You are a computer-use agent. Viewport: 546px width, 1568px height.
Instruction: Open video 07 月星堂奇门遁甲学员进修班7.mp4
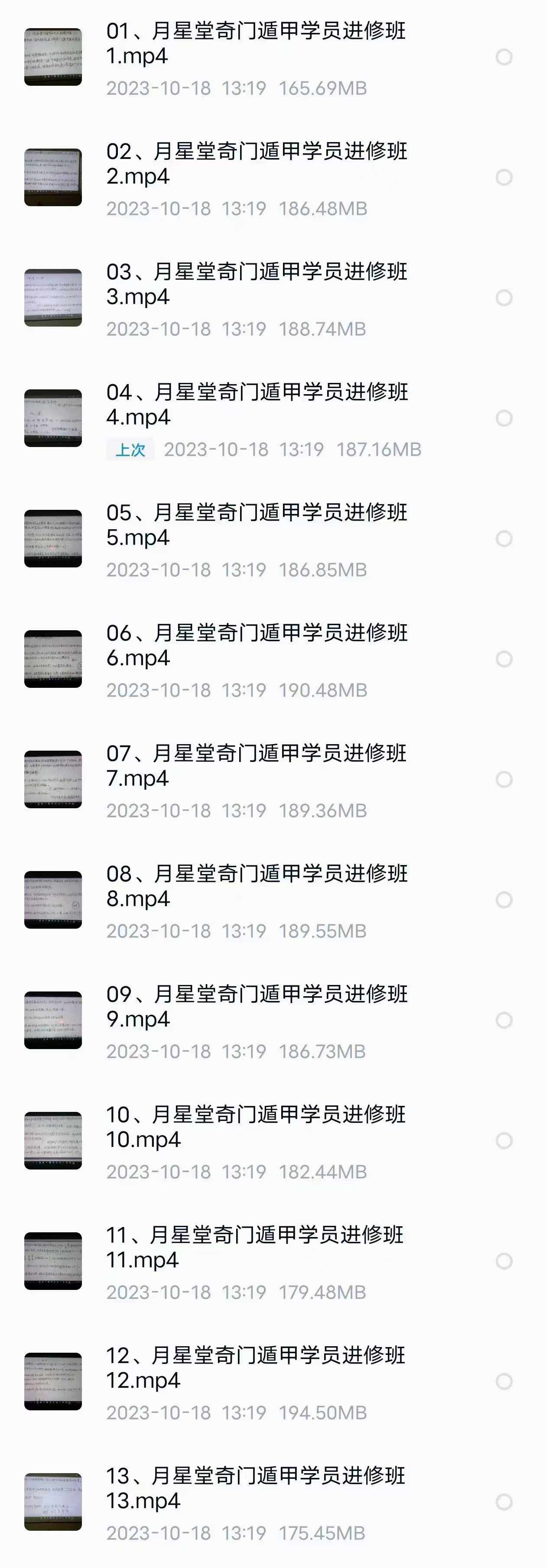(256, 766)
